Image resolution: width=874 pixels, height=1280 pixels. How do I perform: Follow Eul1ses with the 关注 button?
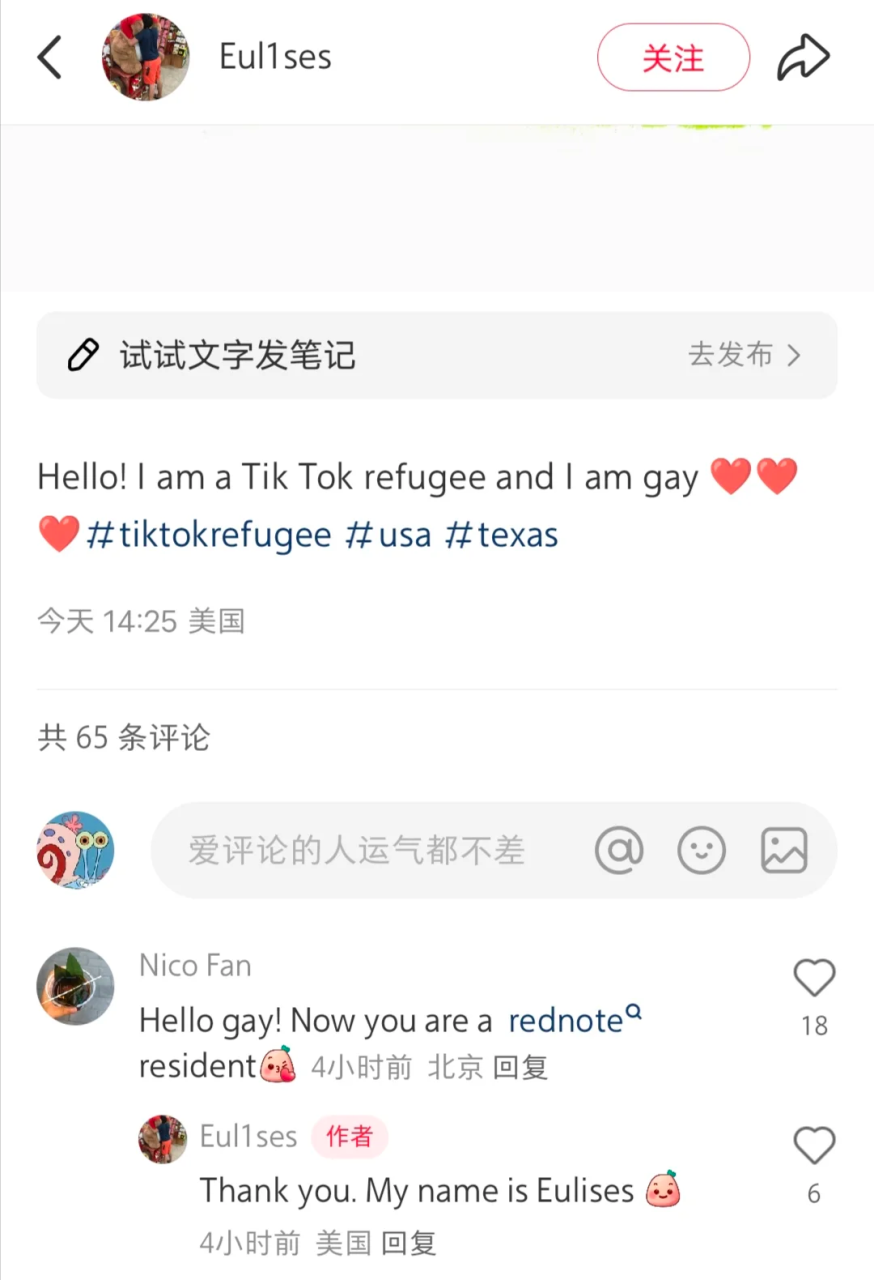pyautogui.click(x=673, y=58)
